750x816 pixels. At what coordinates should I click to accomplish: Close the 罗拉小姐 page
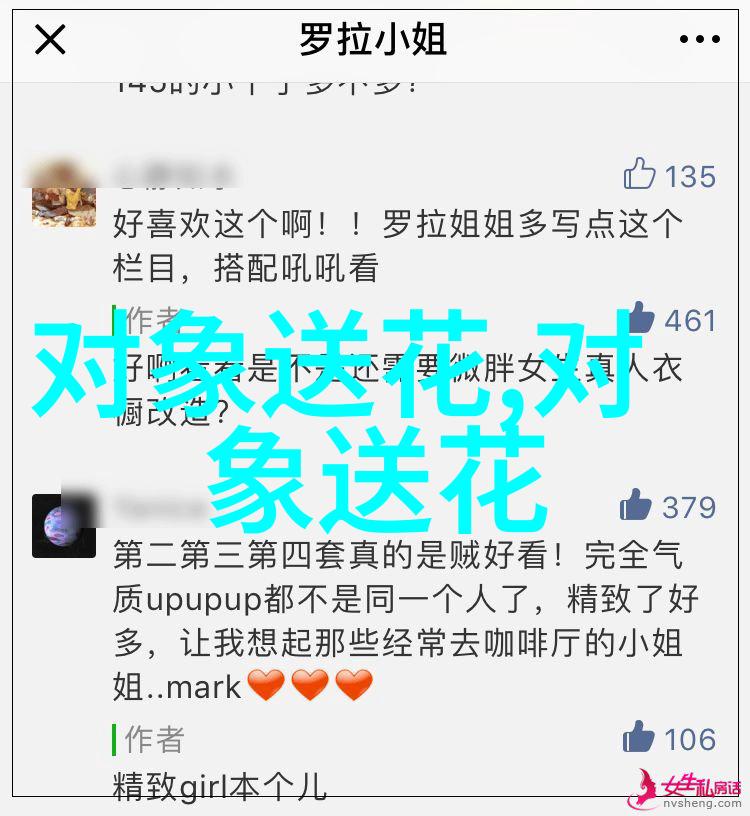[x=49, y=41]
